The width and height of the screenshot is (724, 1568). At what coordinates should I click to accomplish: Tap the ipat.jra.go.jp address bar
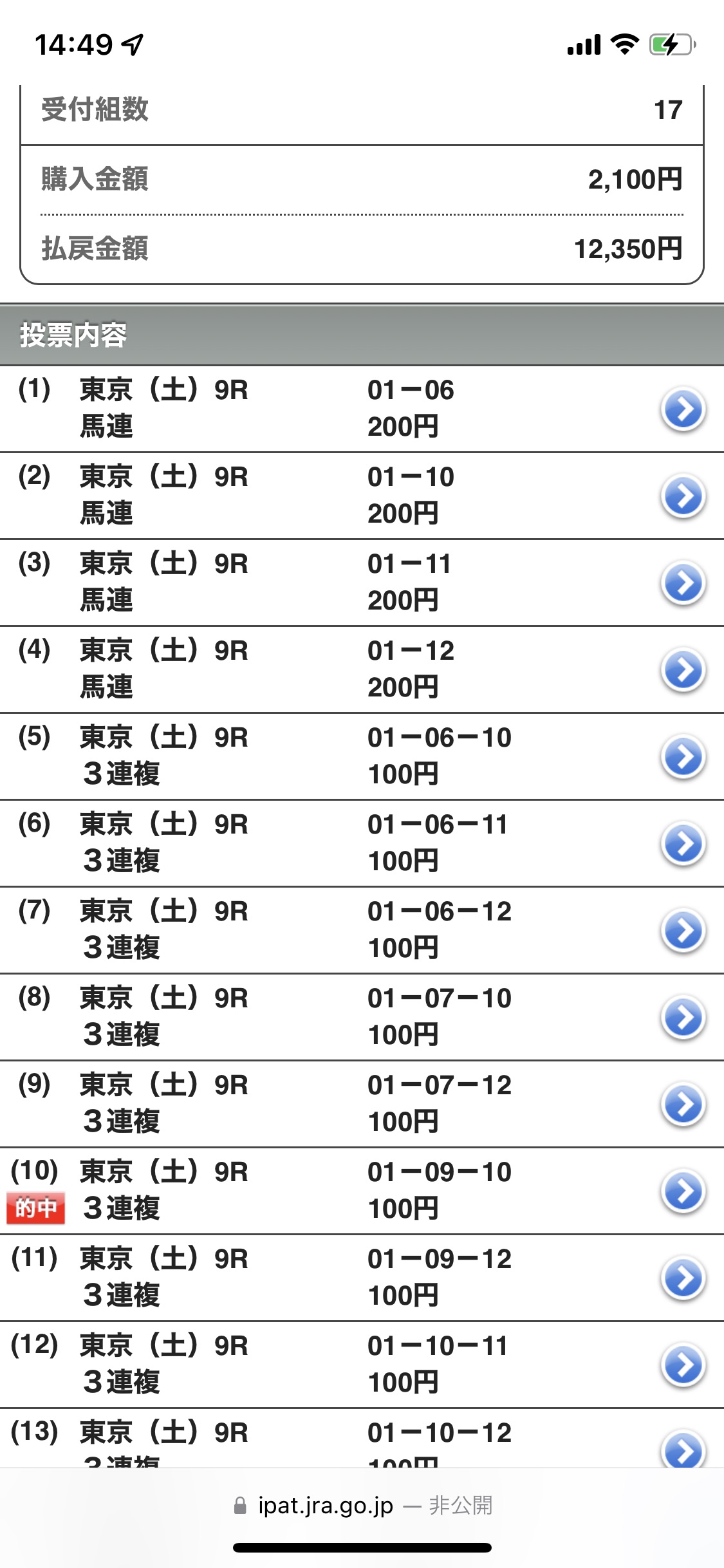coord(362,1506)
